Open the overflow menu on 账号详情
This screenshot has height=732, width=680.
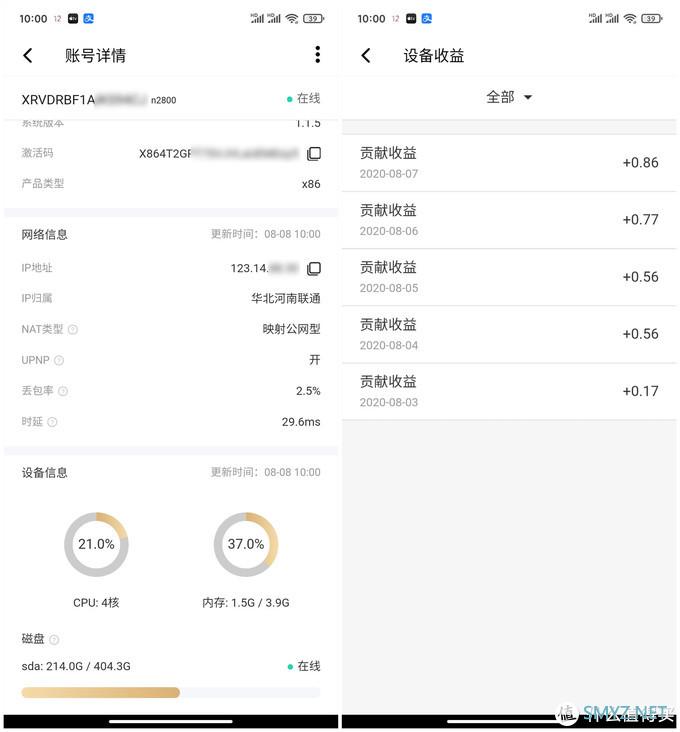317,55
